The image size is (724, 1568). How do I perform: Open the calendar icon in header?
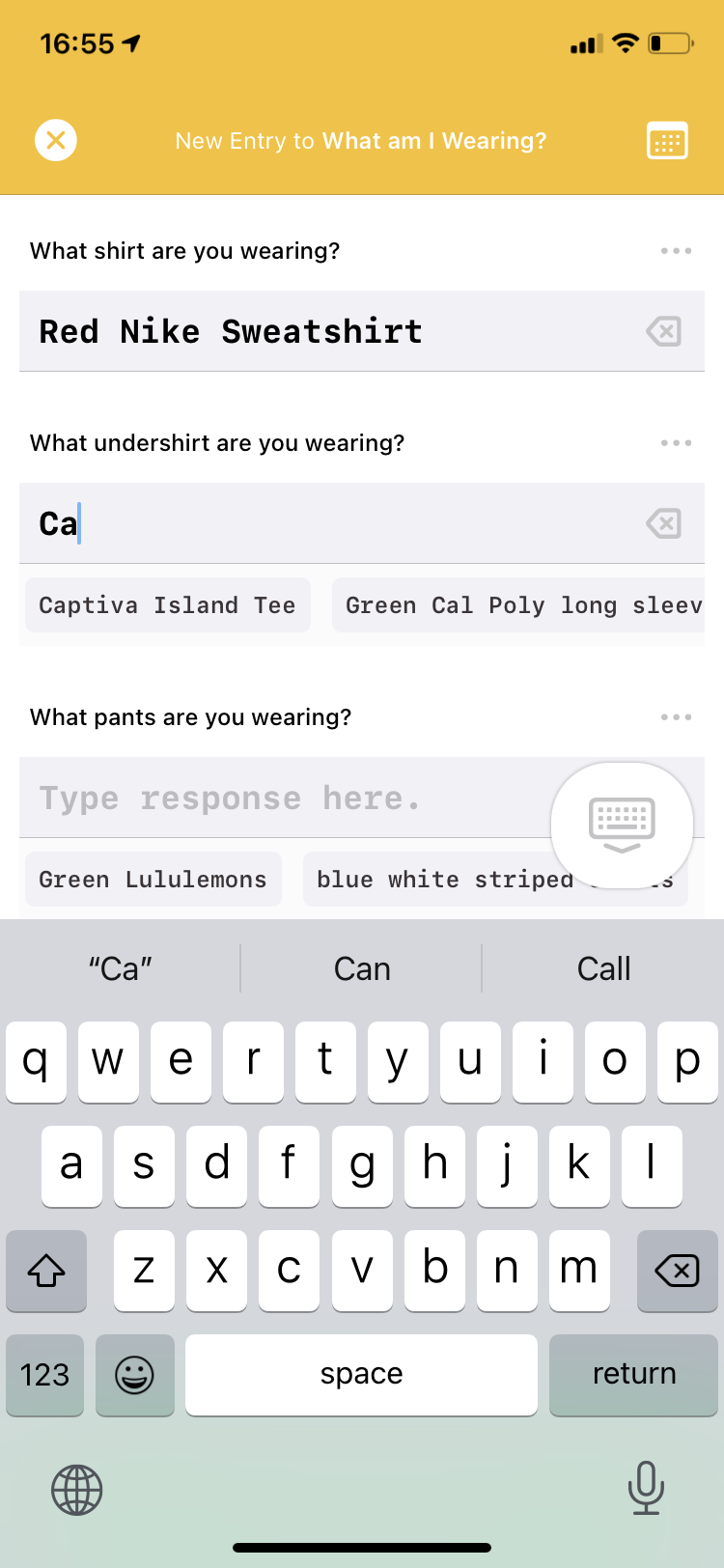(667, 141)
